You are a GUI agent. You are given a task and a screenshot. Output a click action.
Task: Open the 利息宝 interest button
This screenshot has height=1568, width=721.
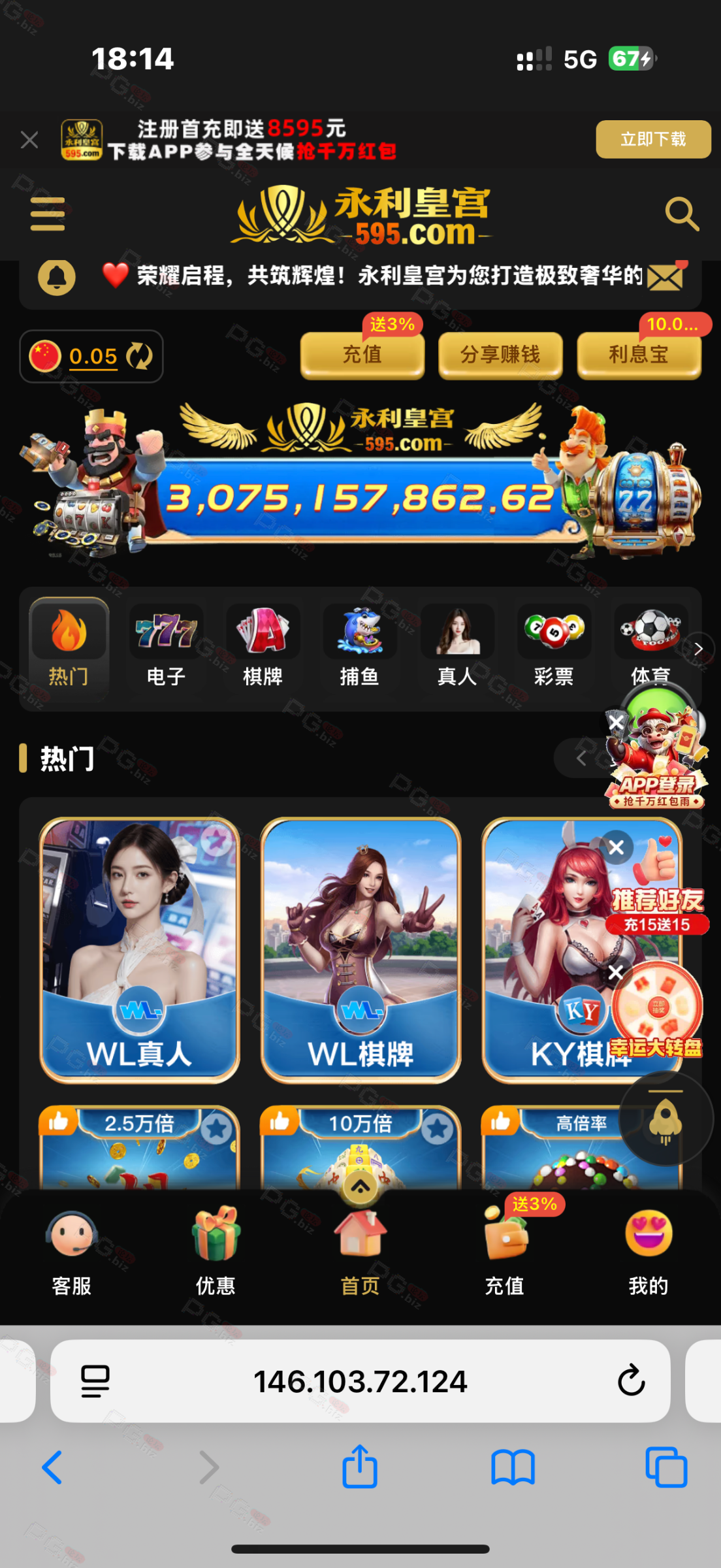coord(639,355)
